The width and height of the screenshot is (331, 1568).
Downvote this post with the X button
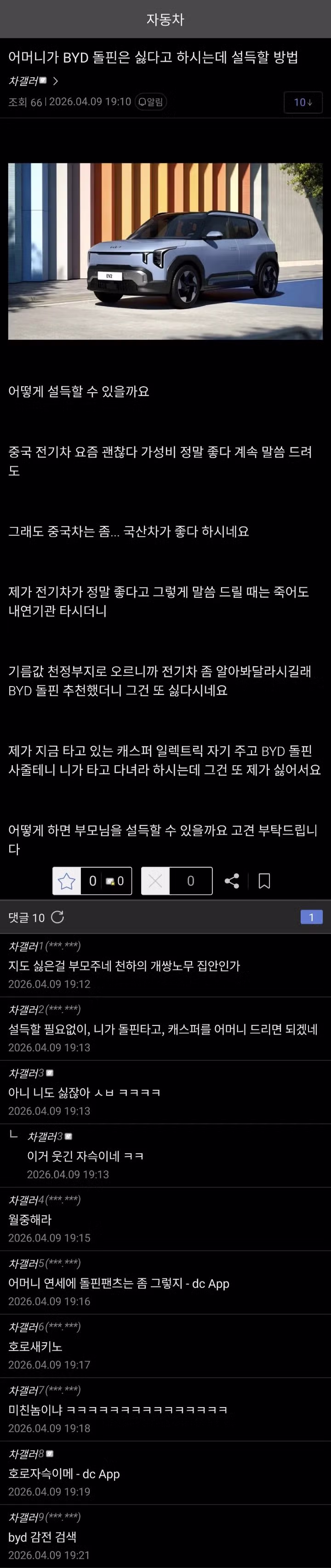tap(155, 881)
